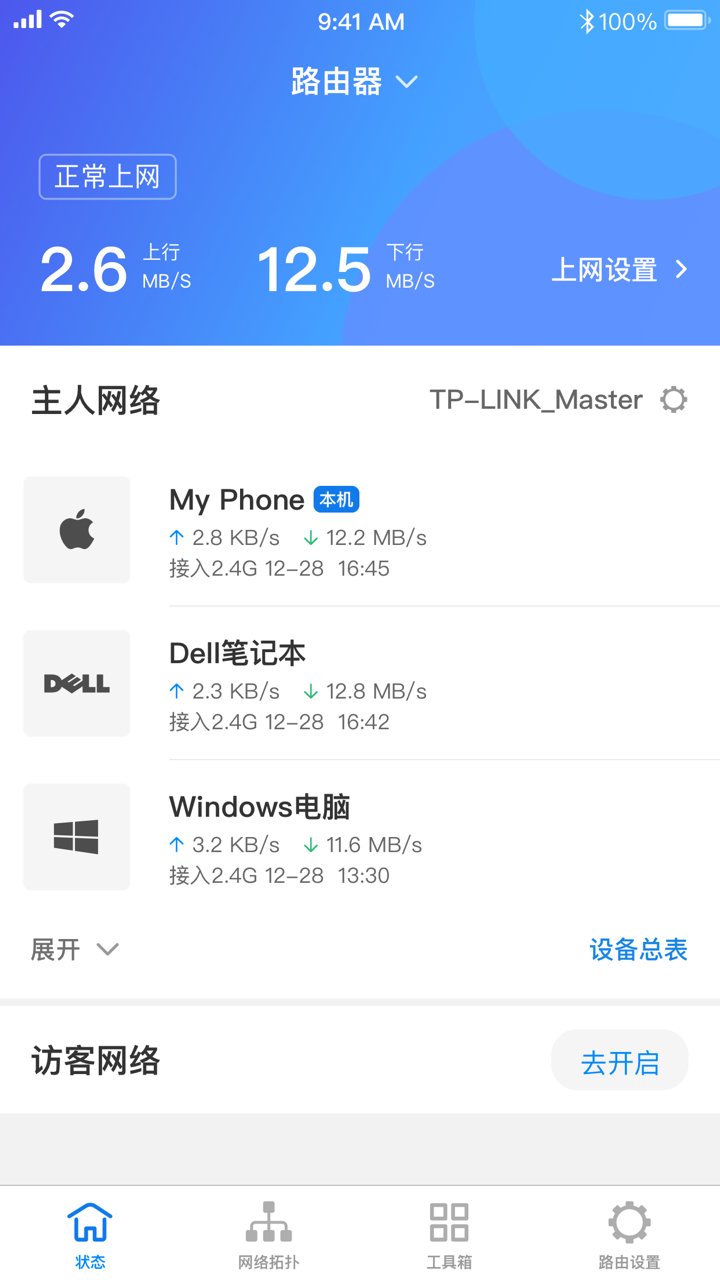
Task: Click the 路由设置 gear icon
Action: 629,1221
